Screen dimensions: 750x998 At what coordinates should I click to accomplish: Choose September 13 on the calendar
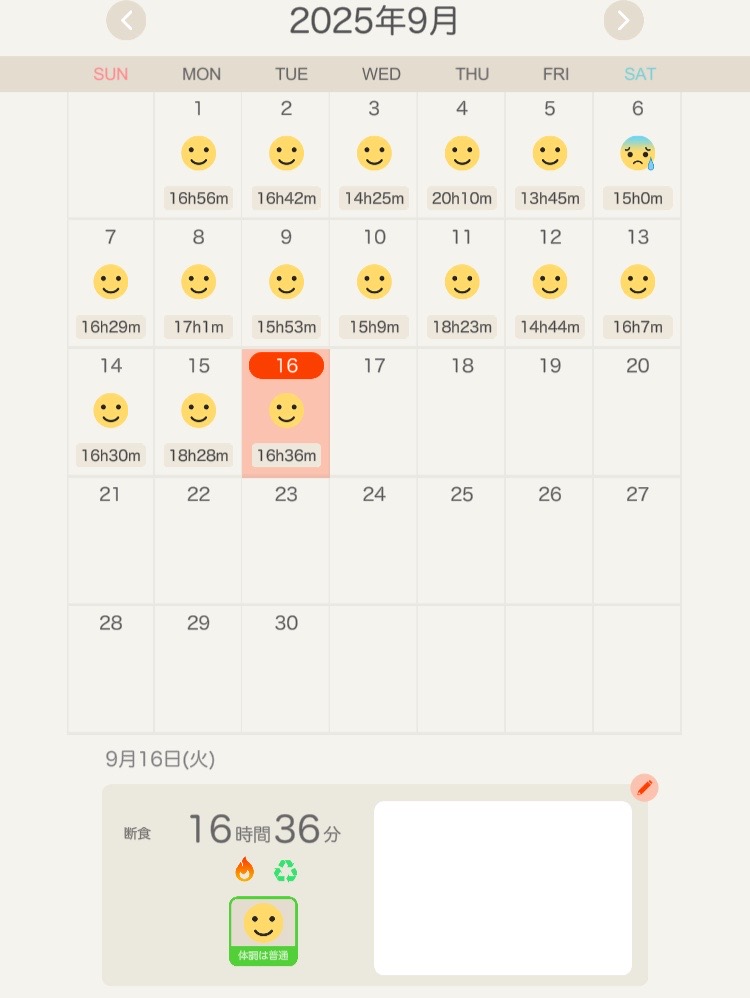pos(637,284)
